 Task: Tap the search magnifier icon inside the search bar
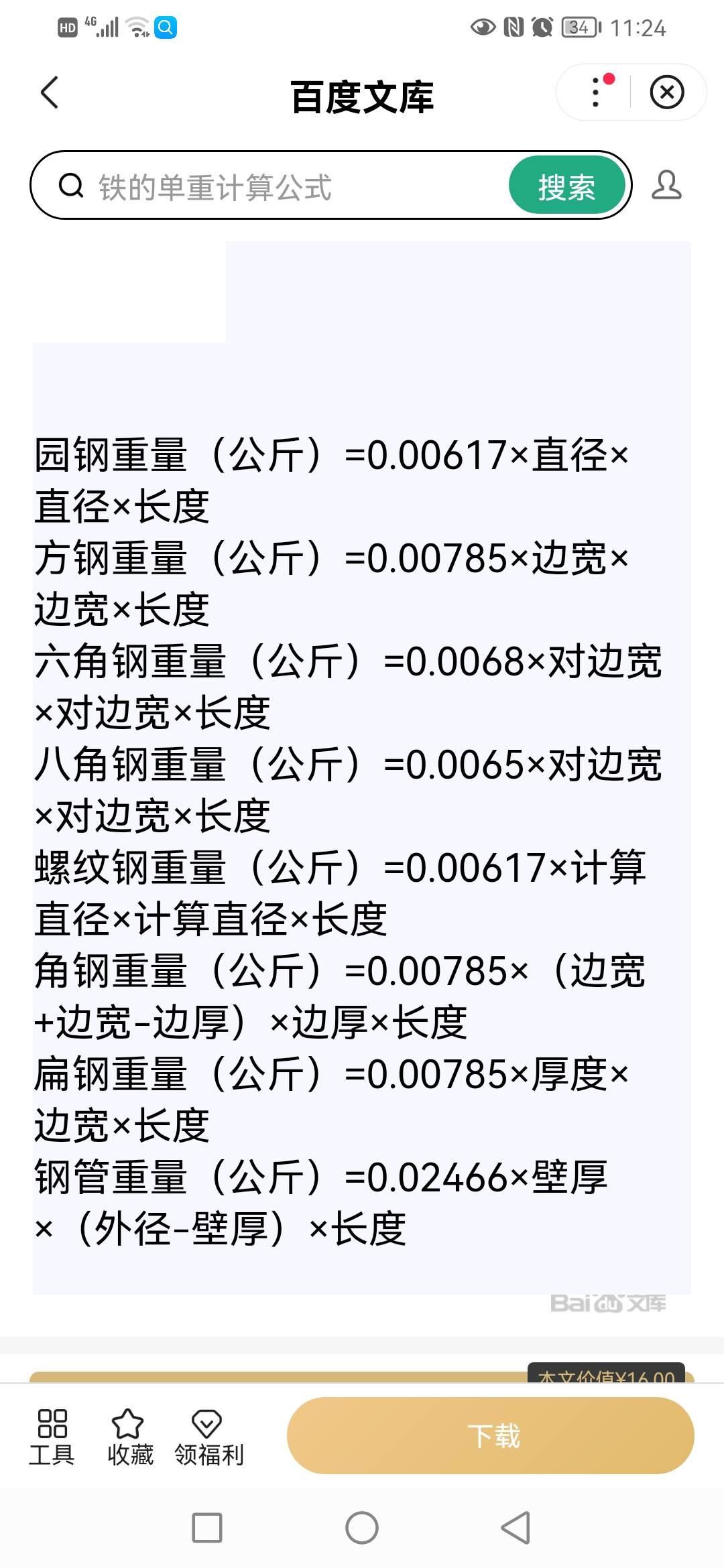pyautogui.click(x=70, y=186)
